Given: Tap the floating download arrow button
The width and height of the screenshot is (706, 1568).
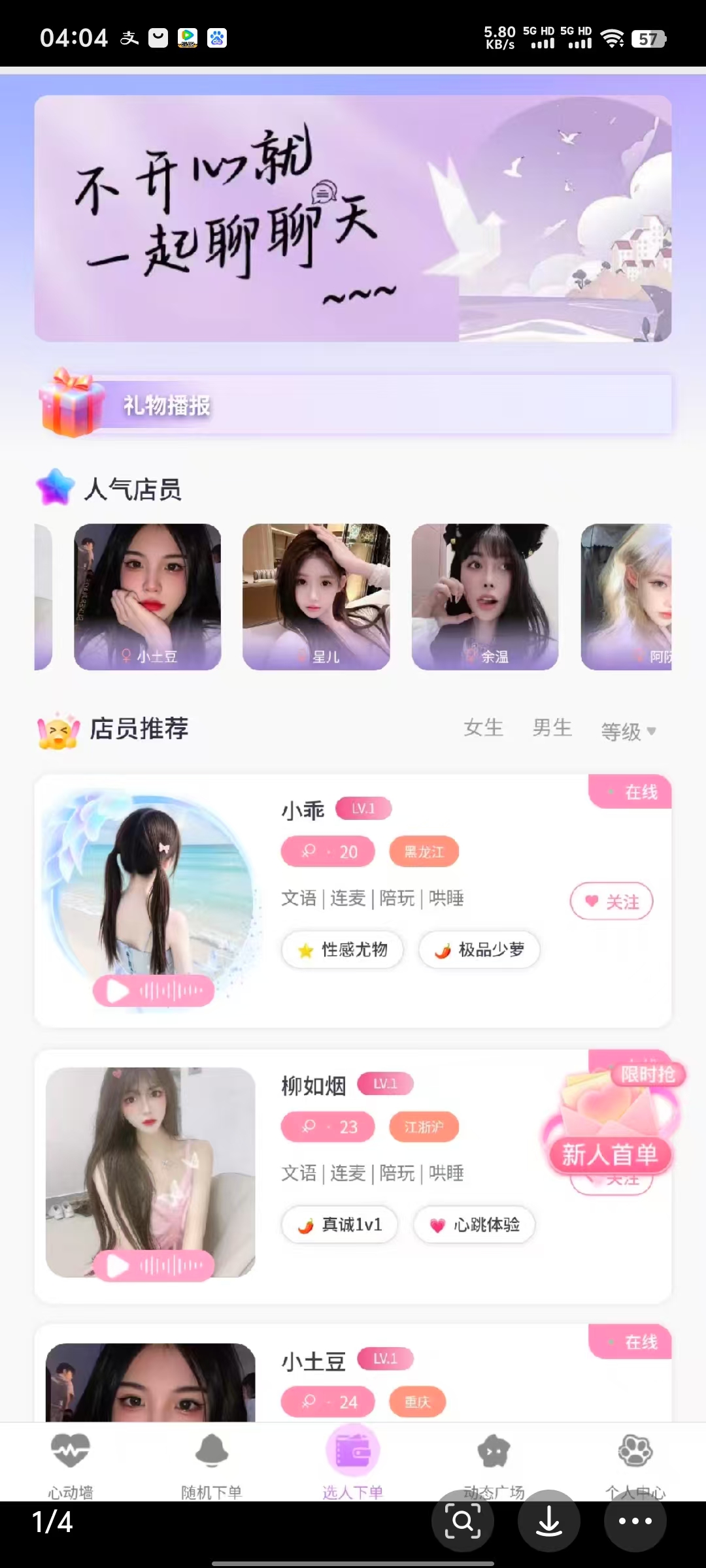Looking at the screenshot, I should point(549,1522).
